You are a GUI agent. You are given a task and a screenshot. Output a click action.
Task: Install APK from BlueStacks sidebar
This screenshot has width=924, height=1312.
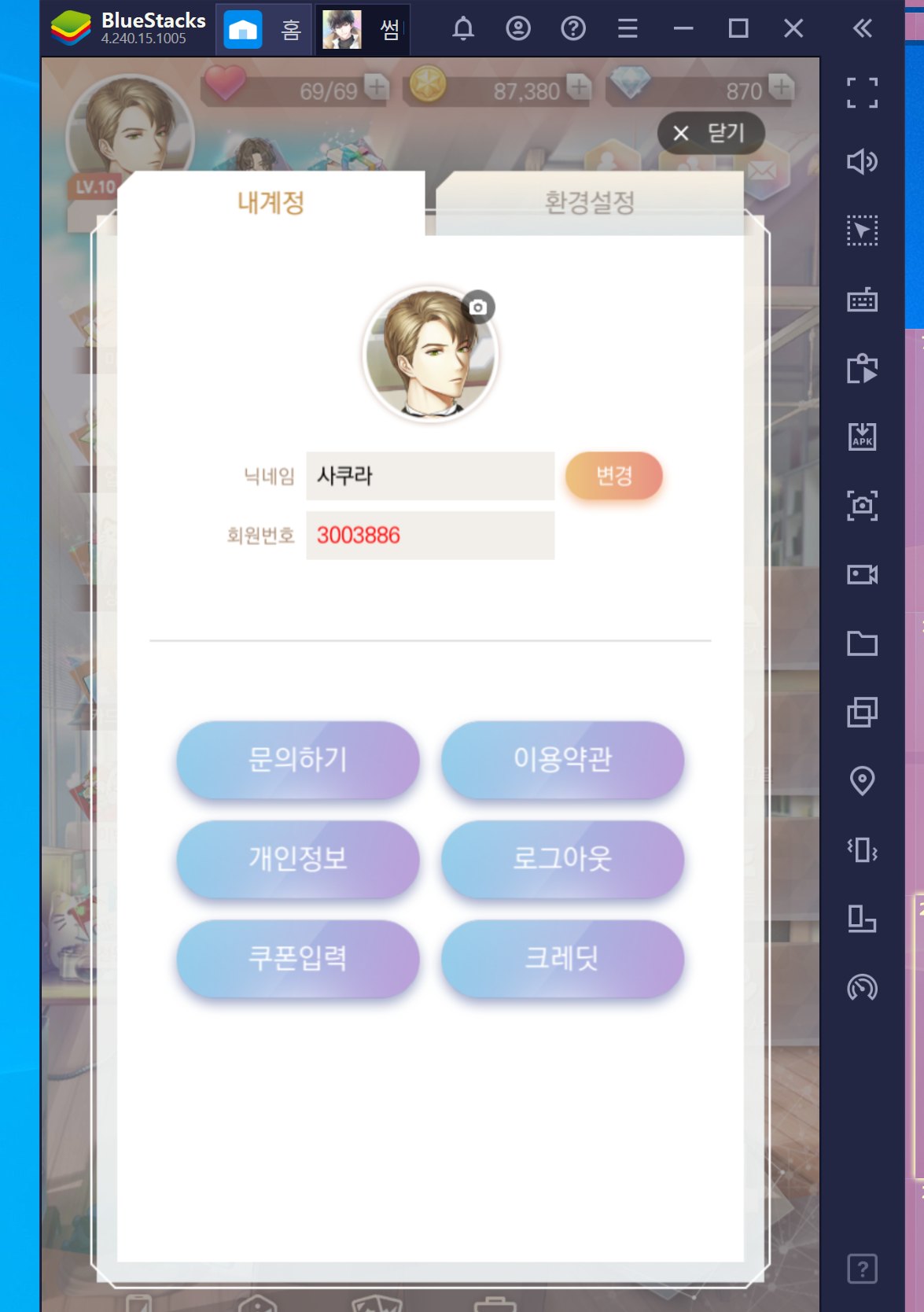[862, 436]
